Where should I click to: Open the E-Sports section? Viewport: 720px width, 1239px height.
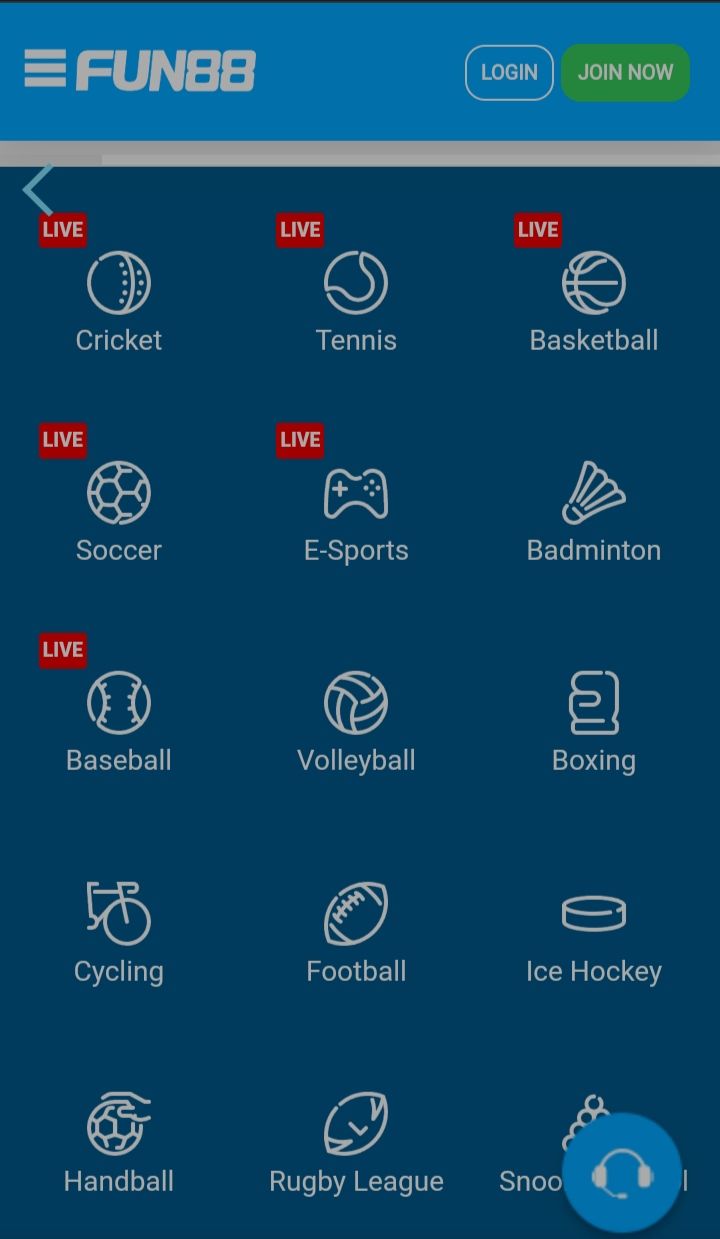click(x=356, y=512)
